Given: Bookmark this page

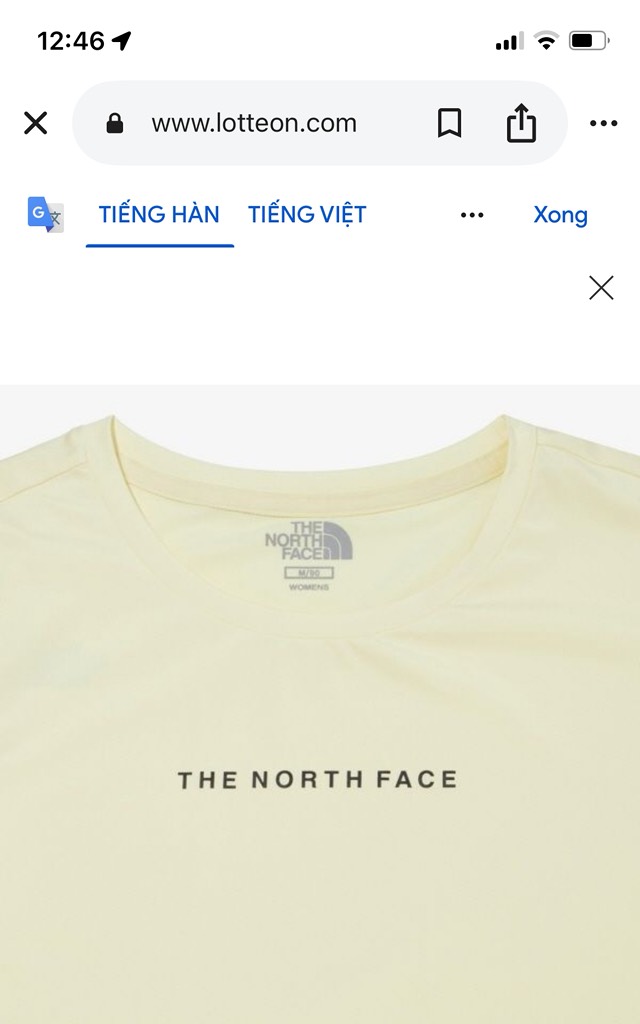Looking at the screenshot, I should [x=449, y=123].
